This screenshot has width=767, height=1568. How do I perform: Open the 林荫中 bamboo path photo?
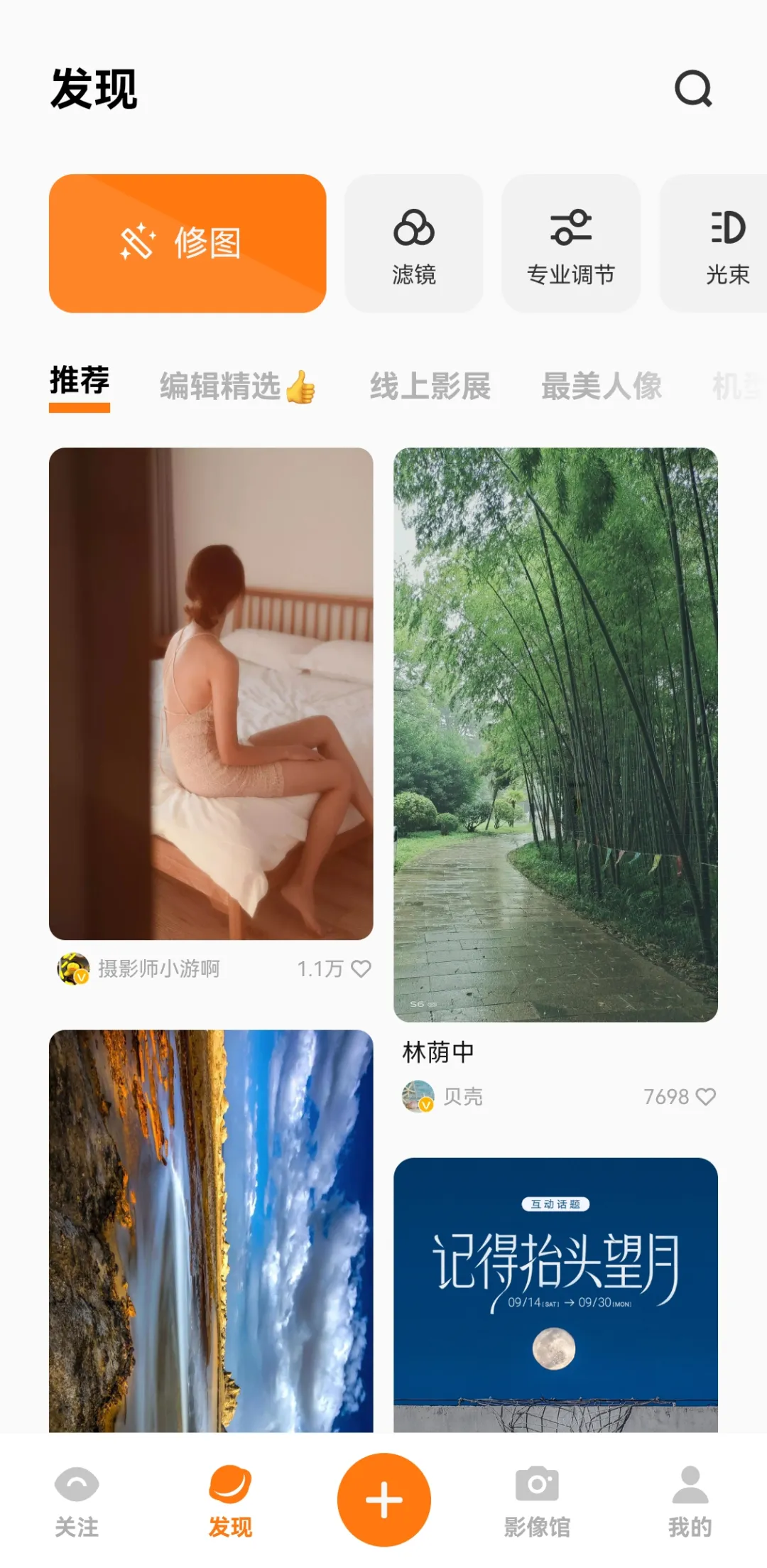(555, 735)
